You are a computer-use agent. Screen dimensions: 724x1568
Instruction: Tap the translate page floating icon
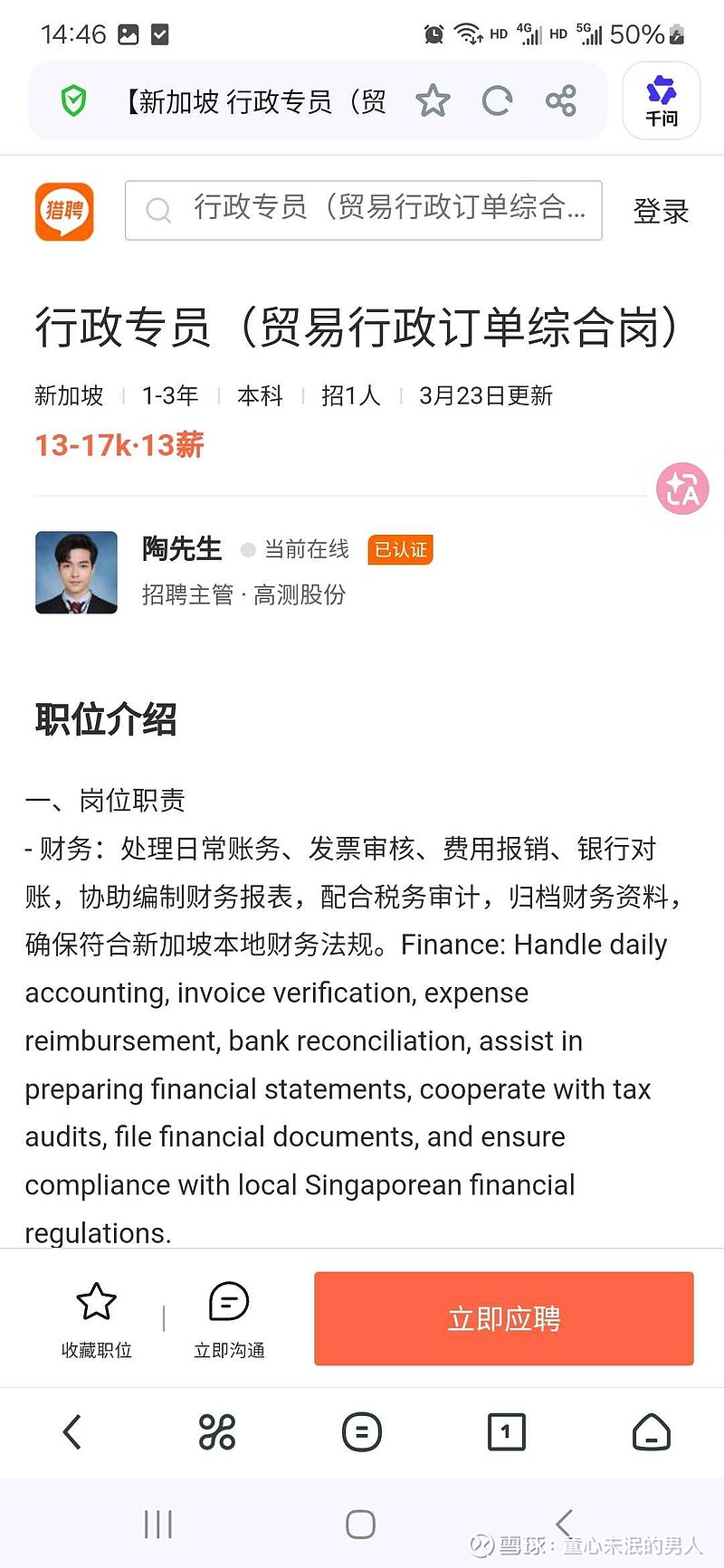coord(681,488)
